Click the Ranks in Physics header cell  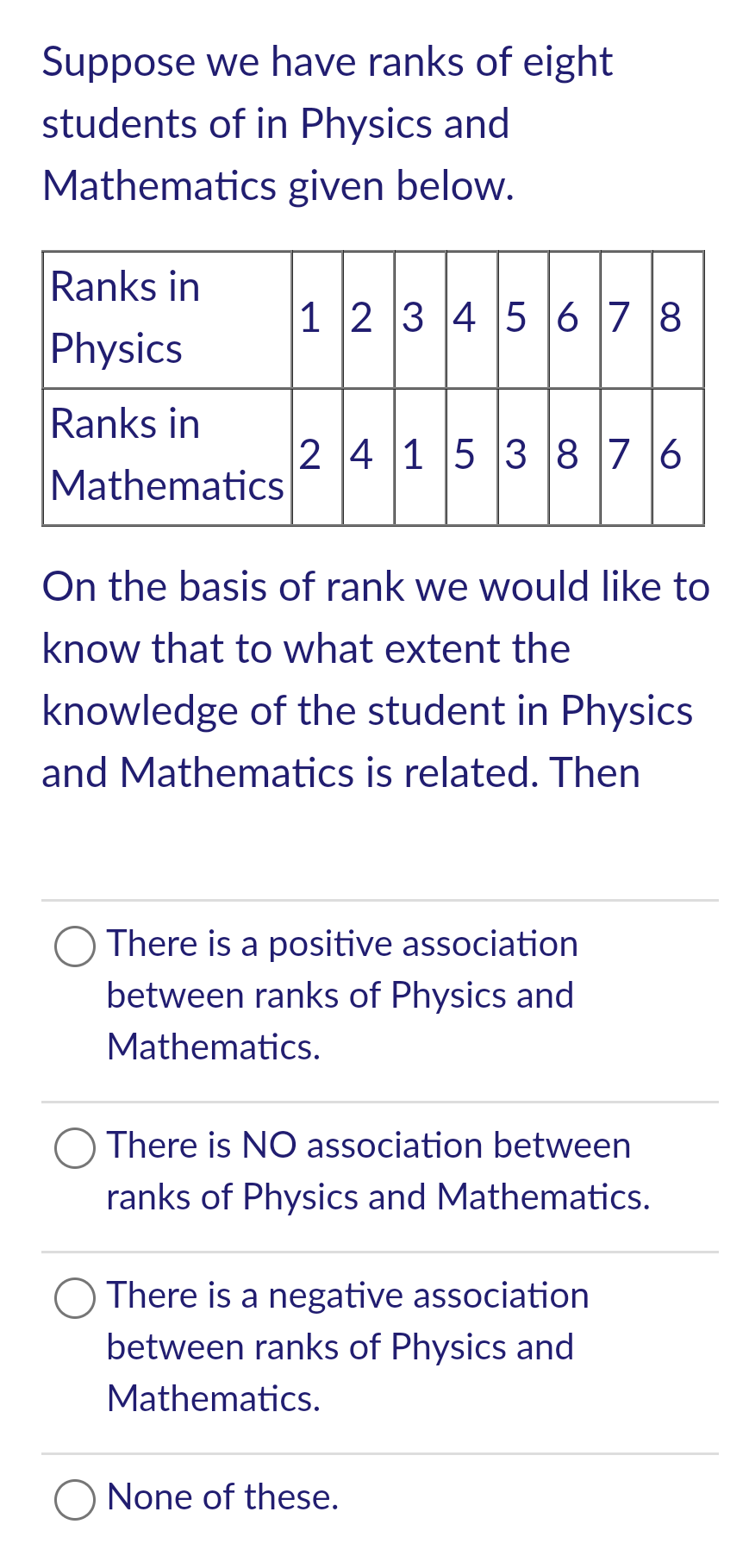point(166,319)
